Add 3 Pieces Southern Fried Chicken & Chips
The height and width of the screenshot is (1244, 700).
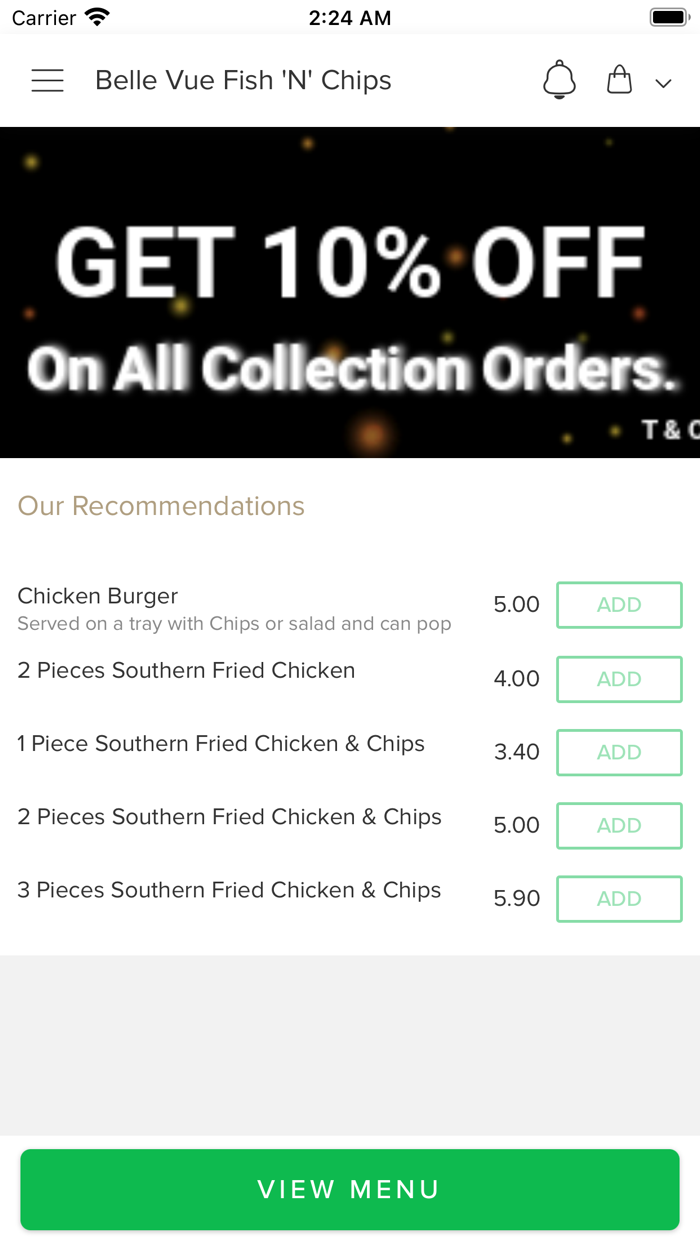coord(619,898)
